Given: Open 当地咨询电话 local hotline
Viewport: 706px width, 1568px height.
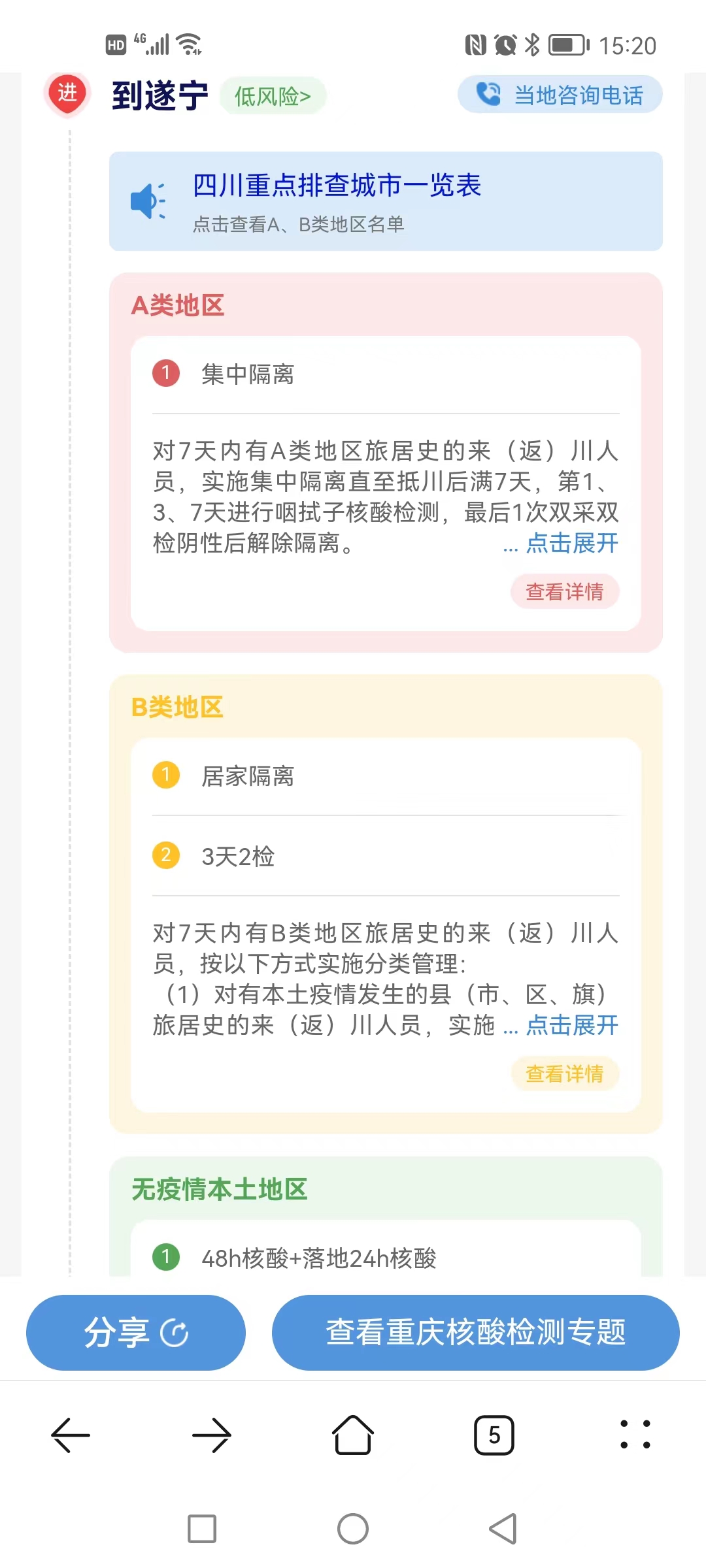Looking at the screenshot, I should (560, 95).
